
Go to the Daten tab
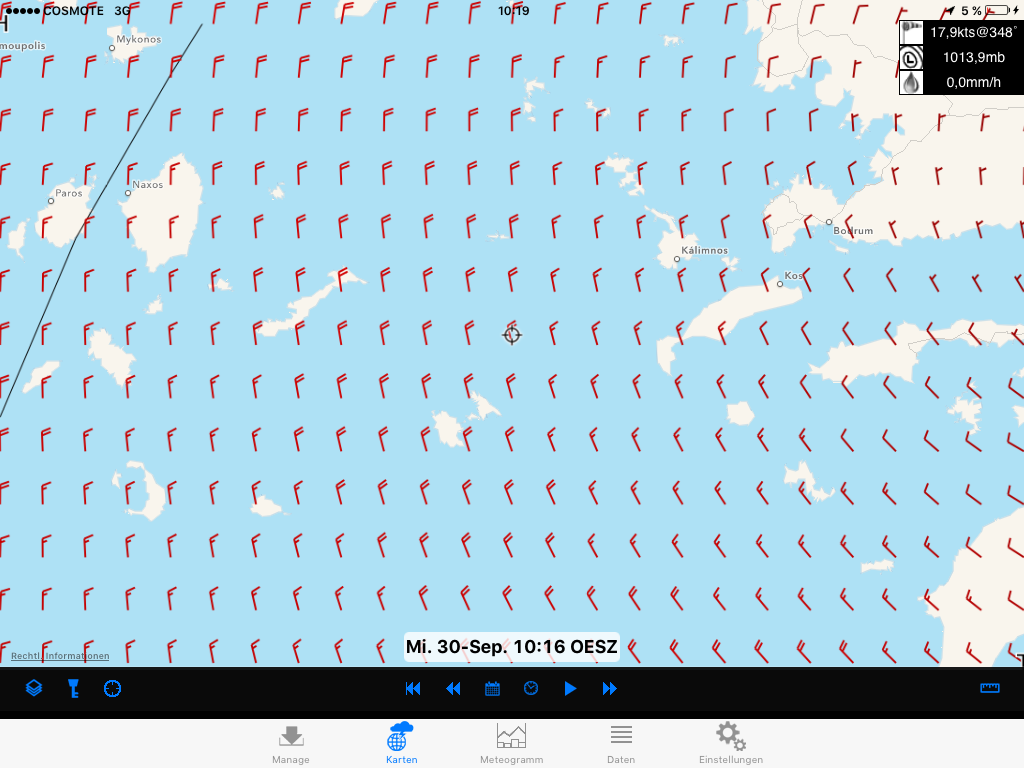pyautogui.click(x=621, y=744)
